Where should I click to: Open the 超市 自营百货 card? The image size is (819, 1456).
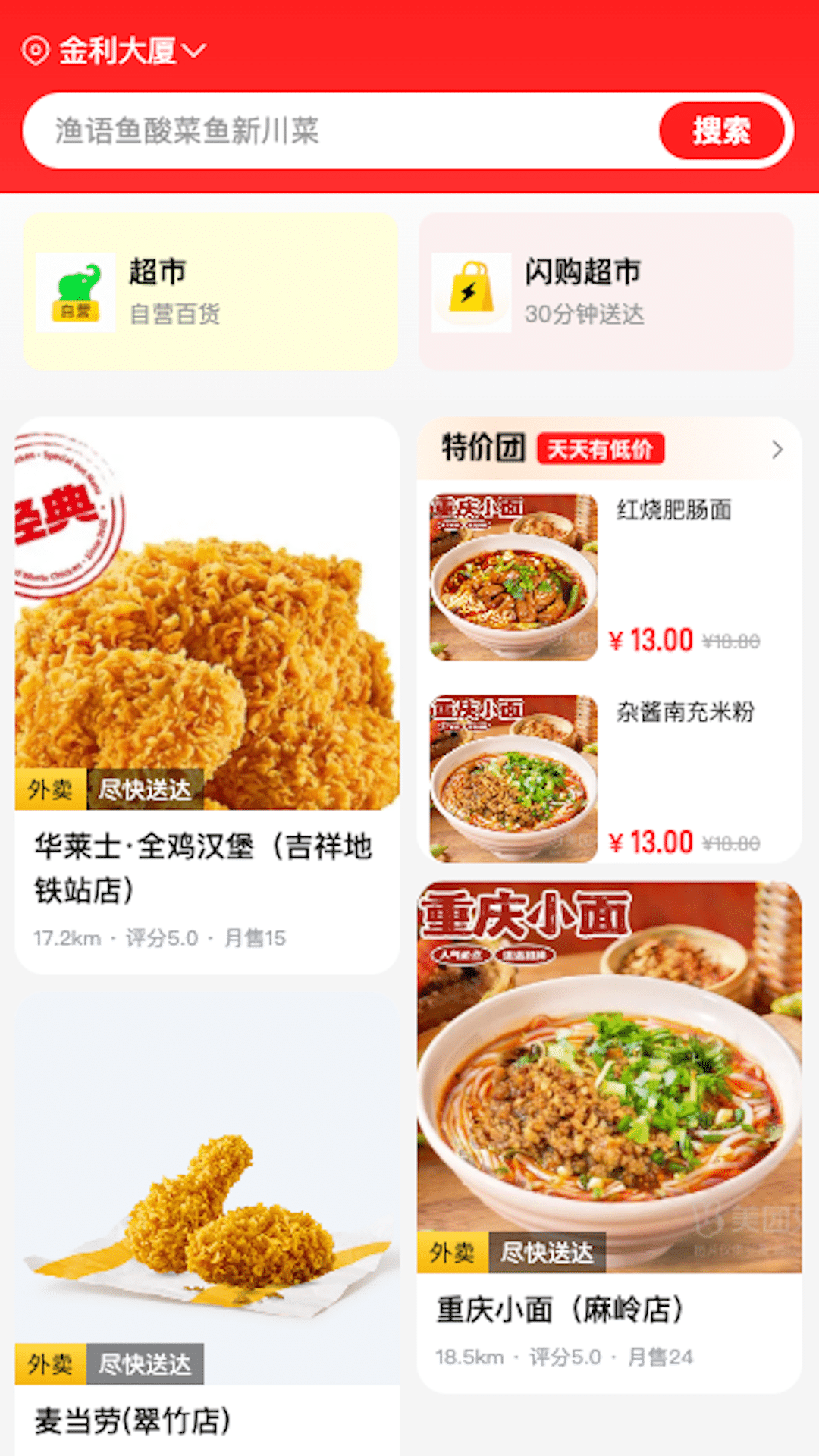pos(210,292)
